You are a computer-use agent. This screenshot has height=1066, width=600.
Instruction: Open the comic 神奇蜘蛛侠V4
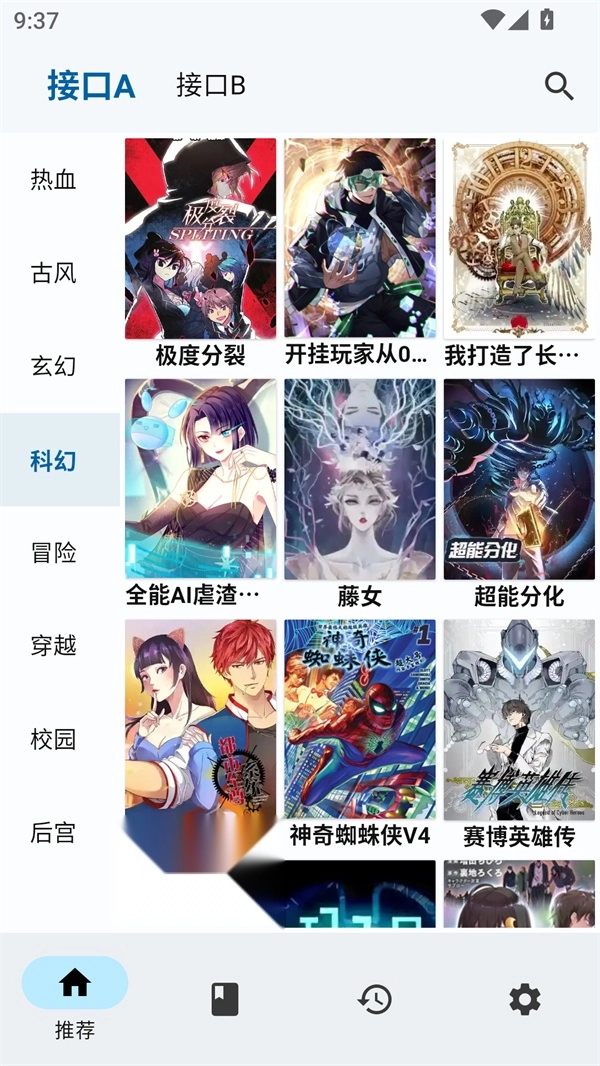tap(360, 720)
